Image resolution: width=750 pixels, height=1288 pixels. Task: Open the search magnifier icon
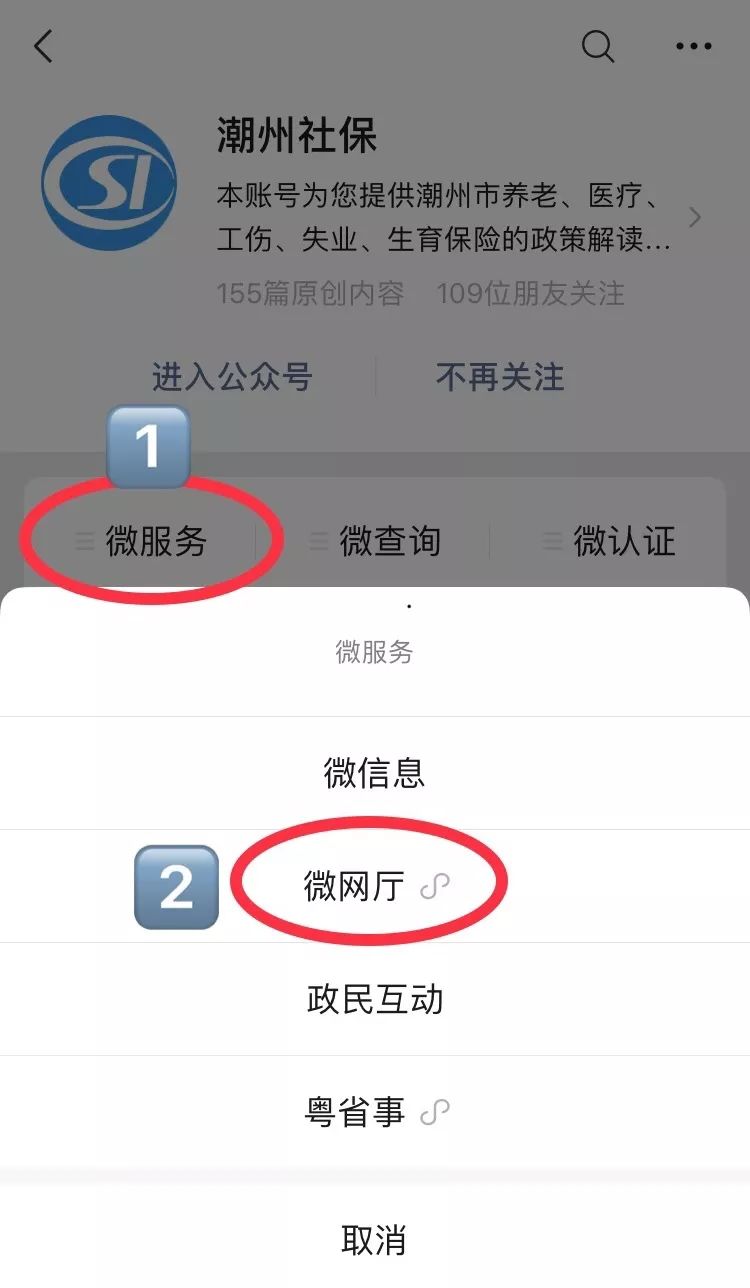pos(598,46)
